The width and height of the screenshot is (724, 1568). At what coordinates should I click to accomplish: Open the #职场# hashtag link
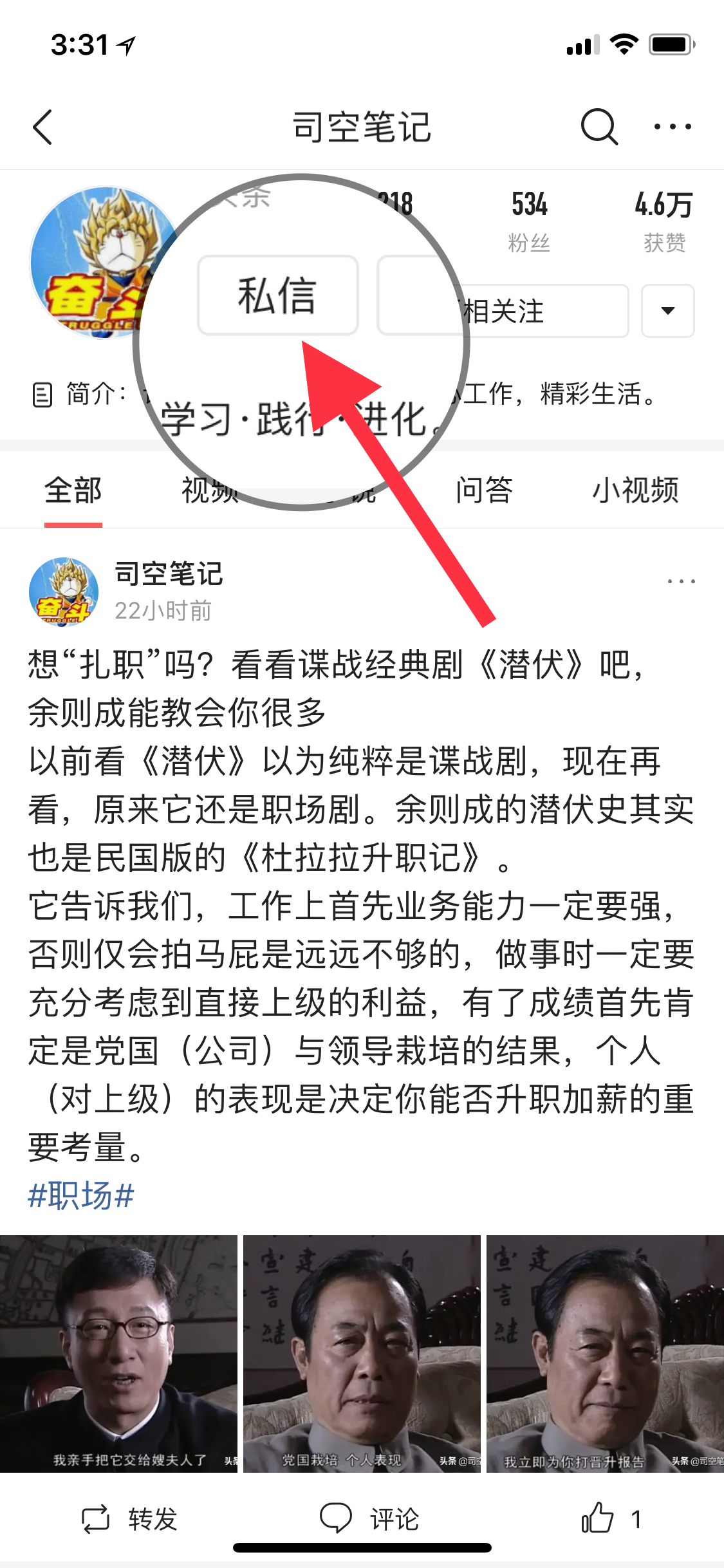80,1193
